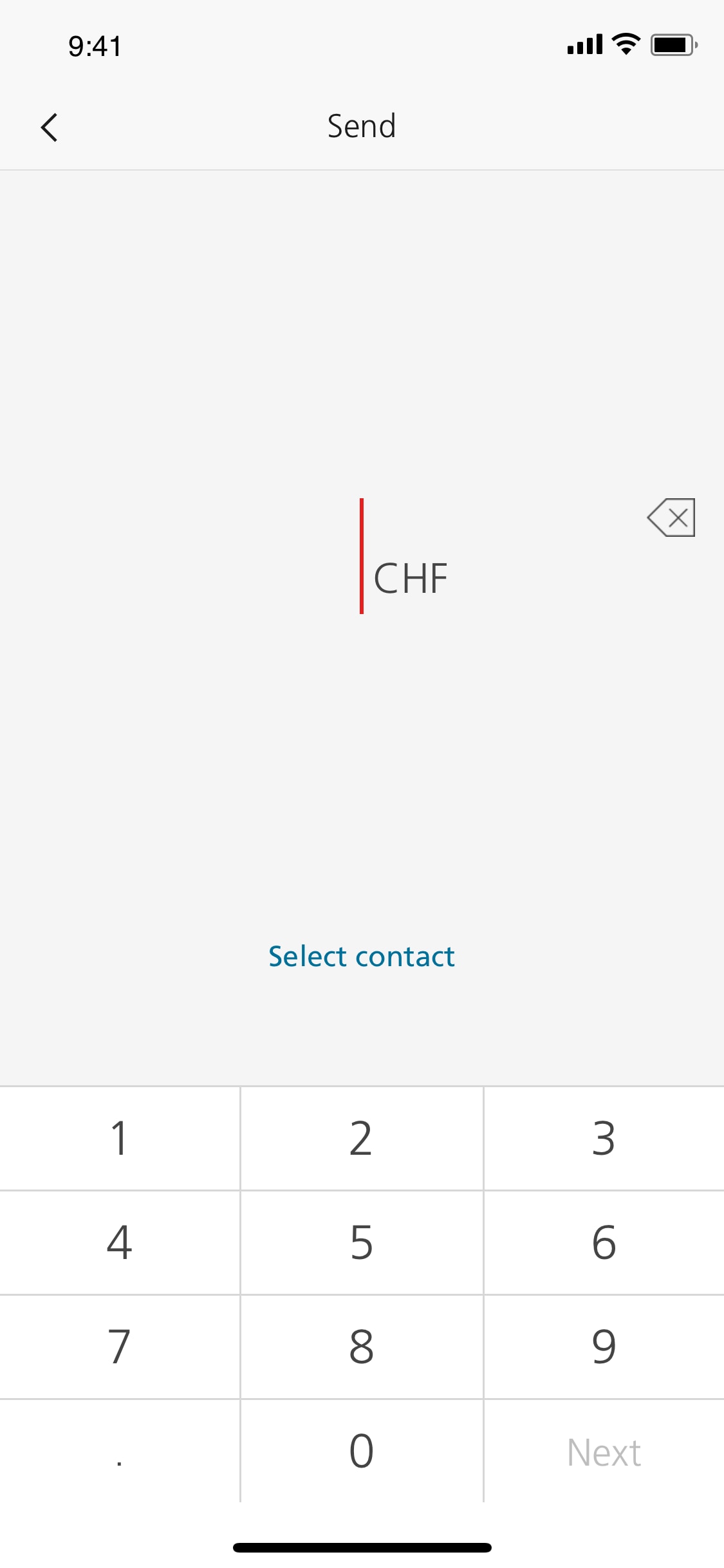
Task: Enter digit 0 on the keypad
Action: [x=362, y=1451]
